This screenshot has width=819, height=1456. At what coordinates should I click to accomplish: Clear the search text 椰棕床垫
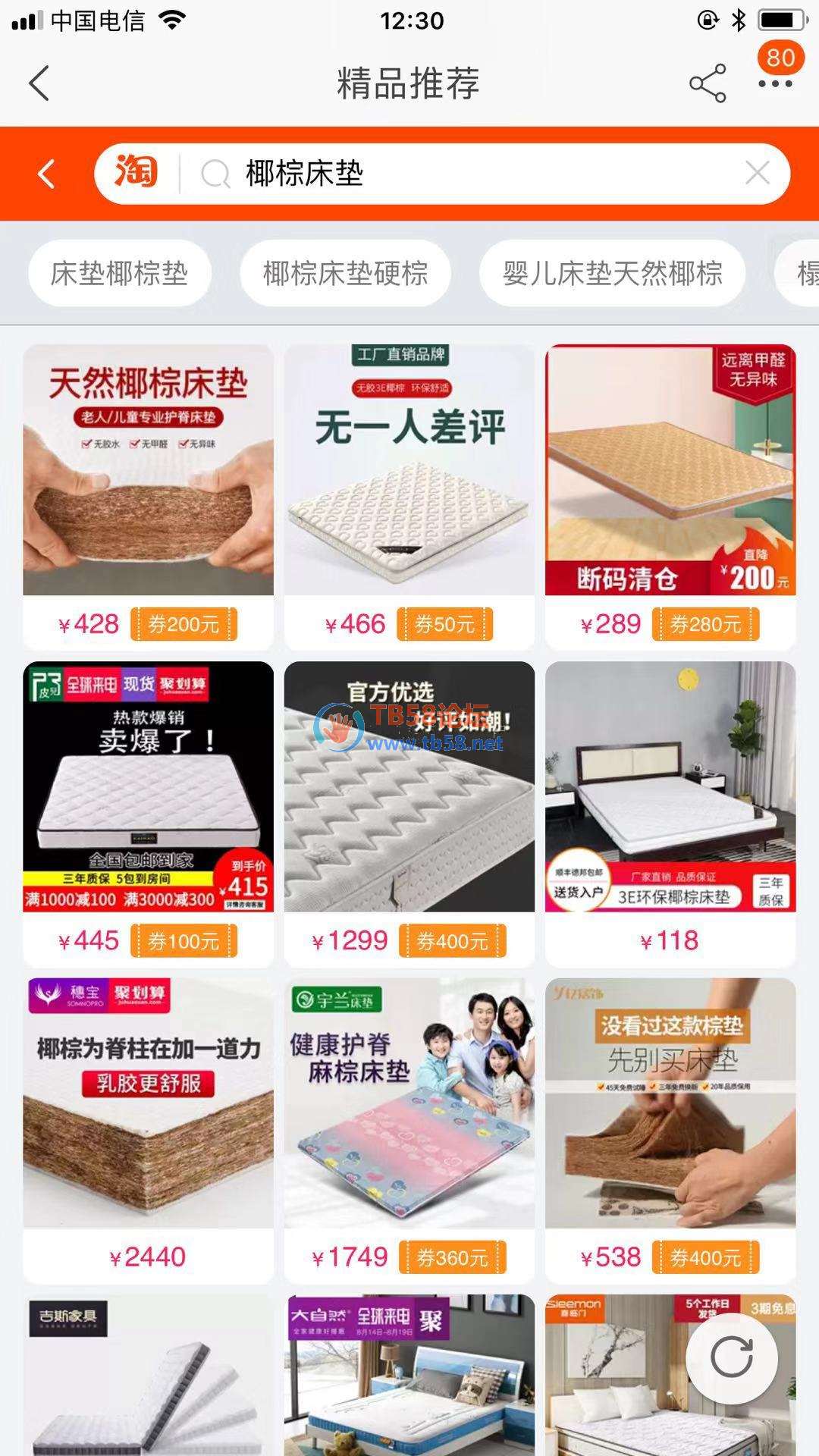757,173
